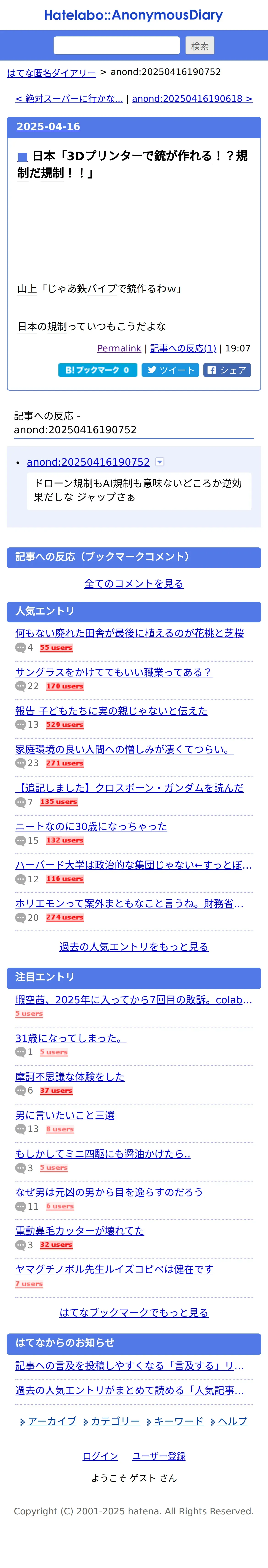Go to the アーカイブ page

[52, 1421]
